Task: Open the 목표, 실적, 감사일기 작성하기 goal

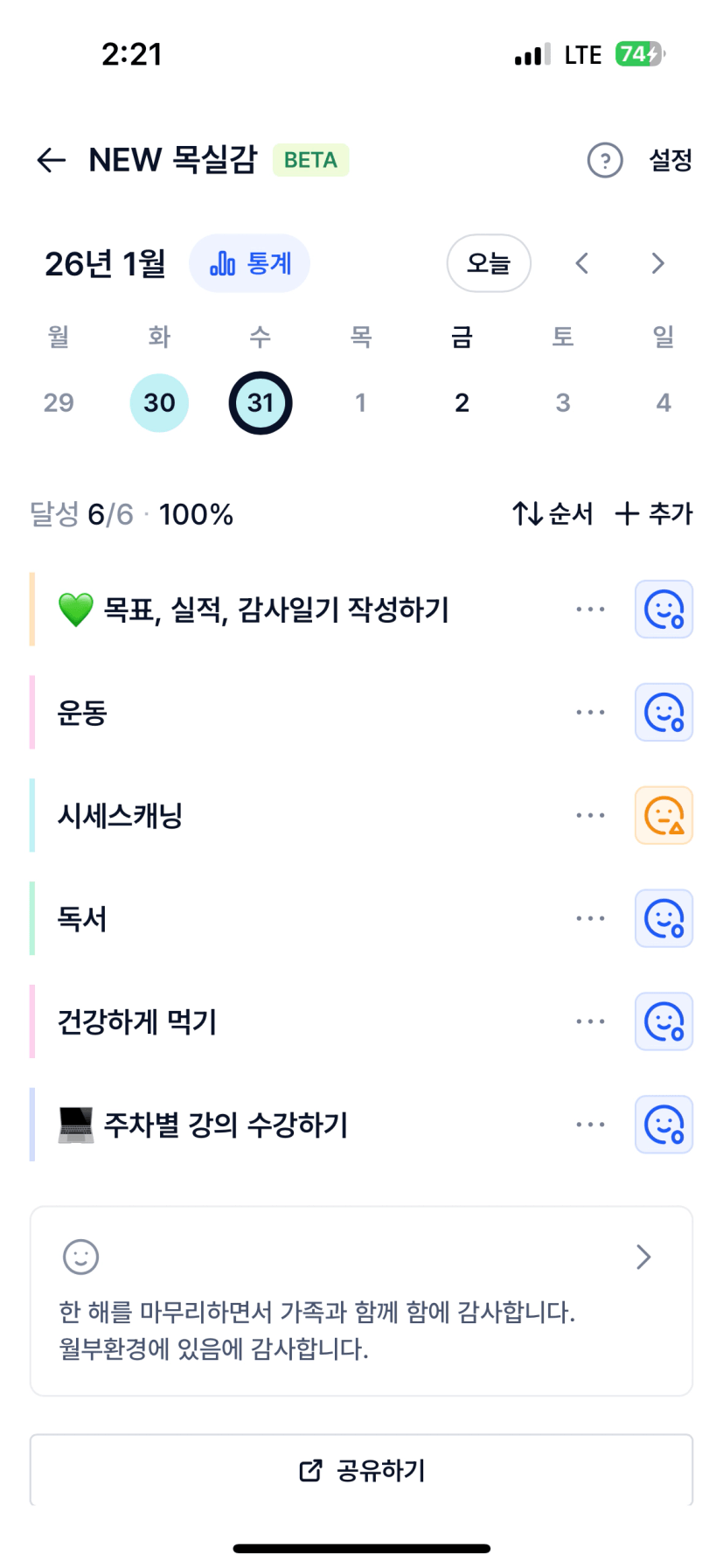Action: [275, 610]
